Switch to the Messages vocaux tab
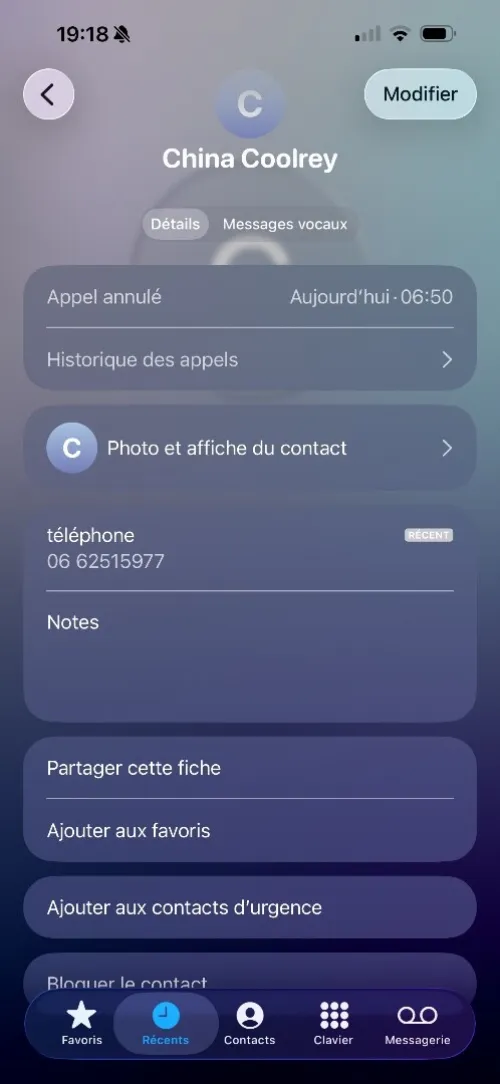This screenshot has height=1084, width=500. click(285, 224)
